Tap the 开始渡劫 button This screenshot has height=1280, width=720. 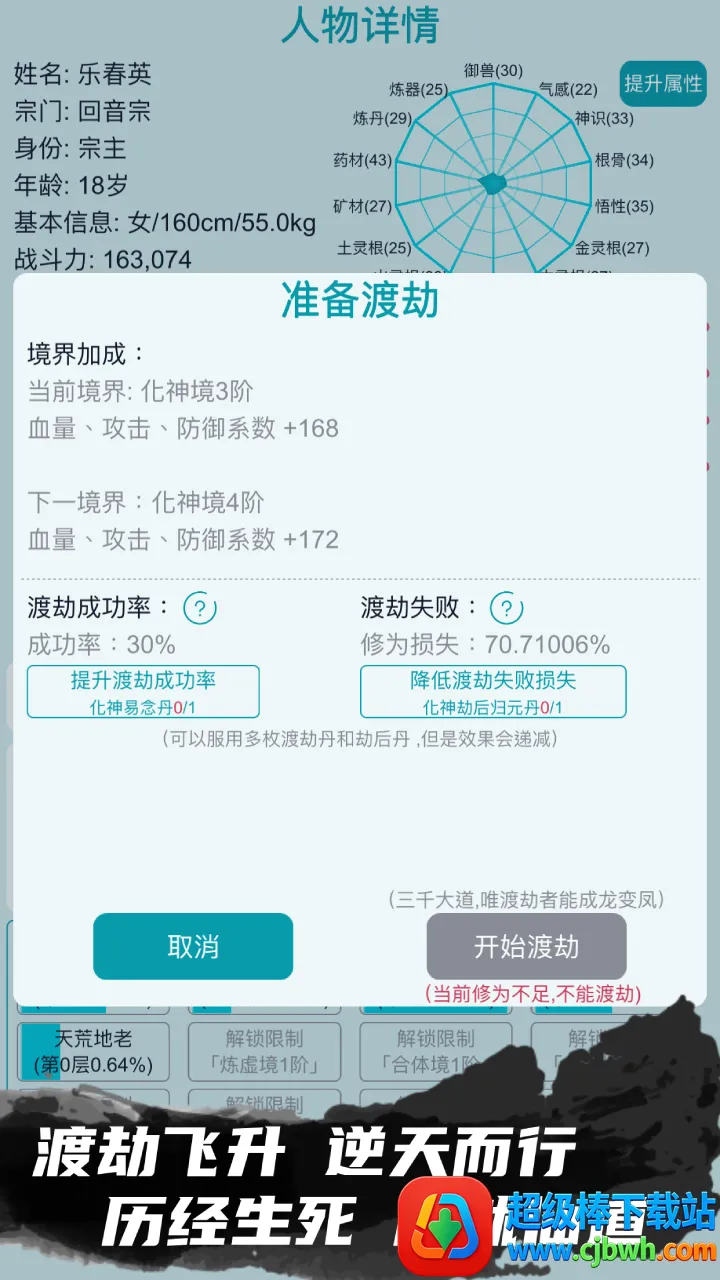(x=526, y=946)
